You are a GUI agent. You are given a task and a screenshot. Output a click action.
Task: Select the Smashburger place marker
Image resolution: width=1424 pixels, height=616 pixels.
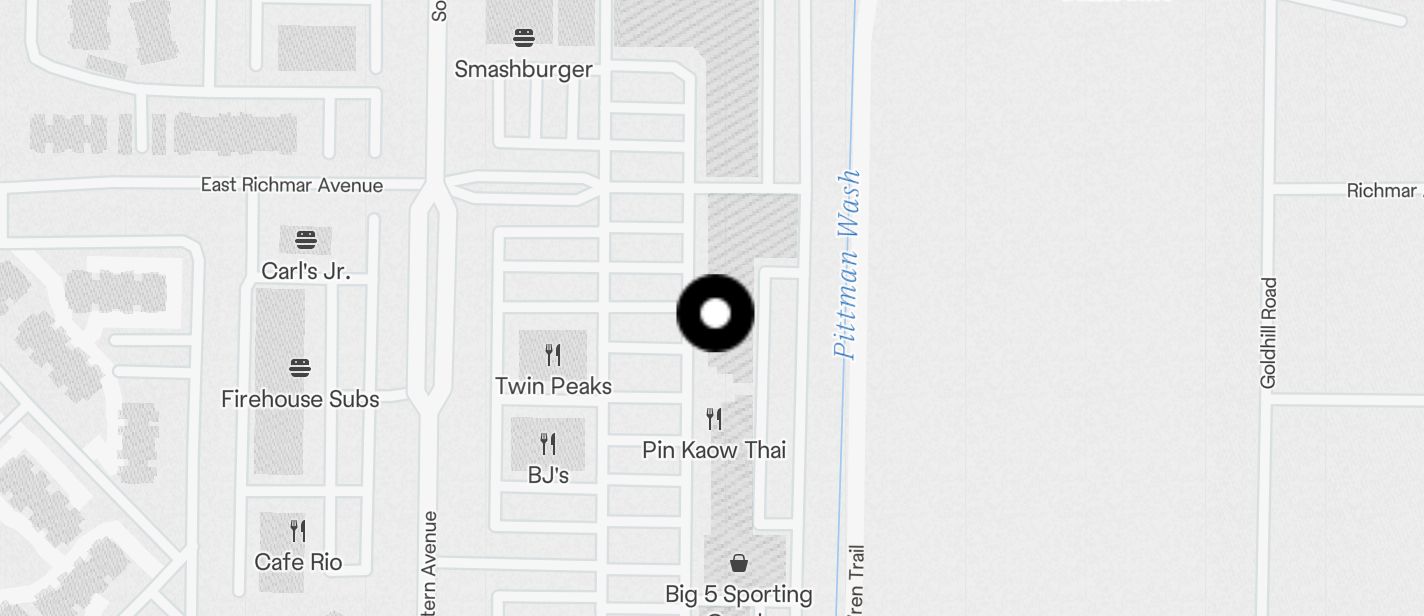(x=523, y=39)
